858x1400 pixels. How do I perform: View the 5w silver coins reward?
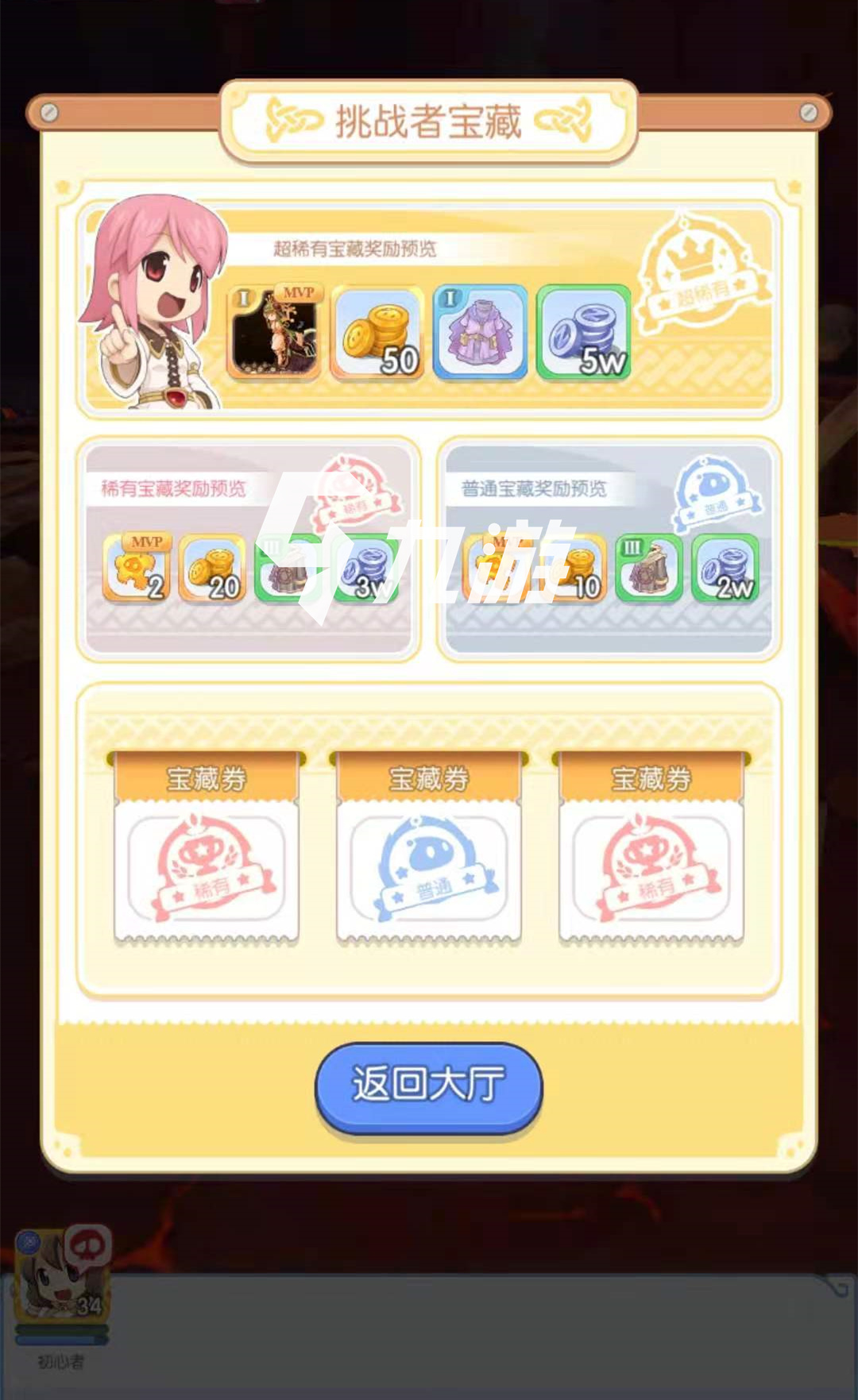pyautogui.click(x=584, y=332)
